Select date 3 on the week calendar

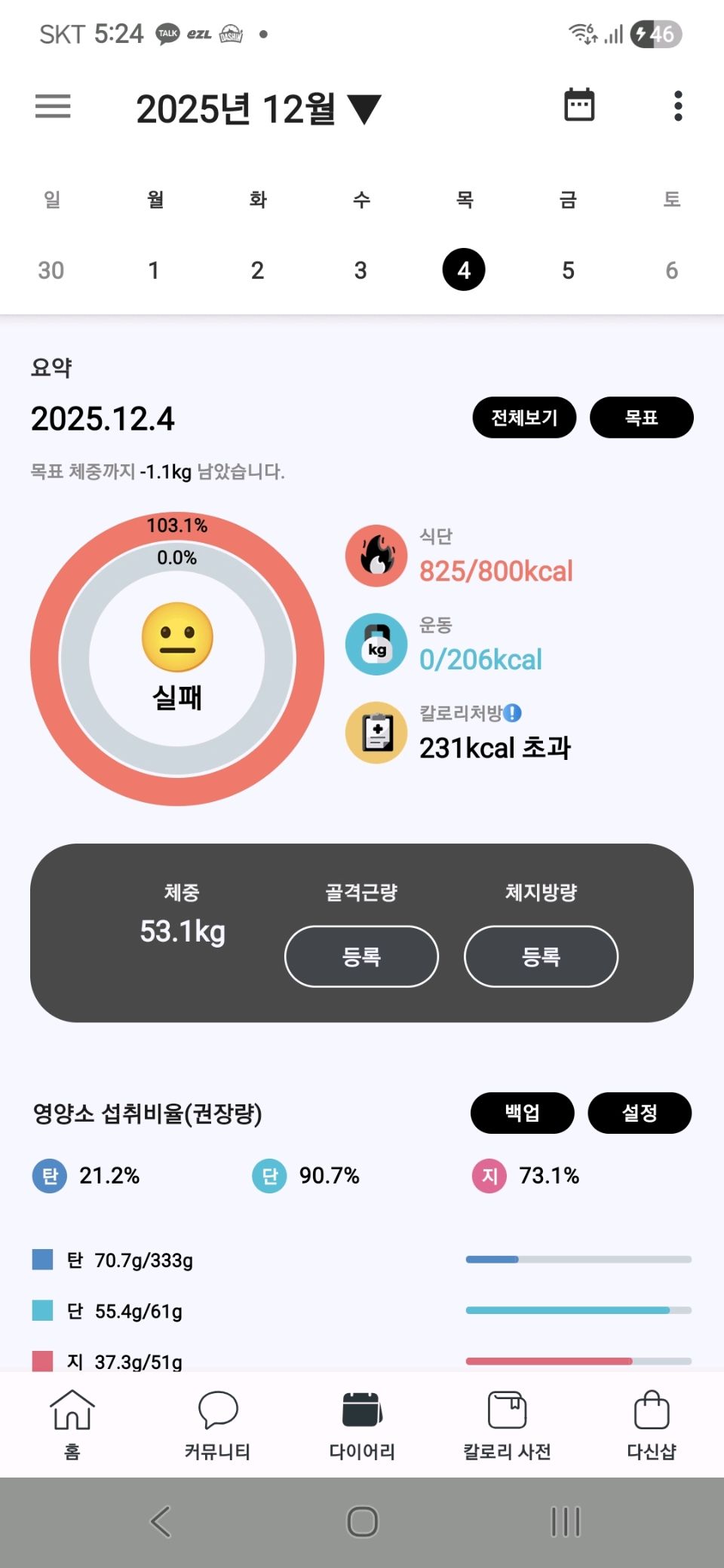pyautogui.click(x=360, y=270)
